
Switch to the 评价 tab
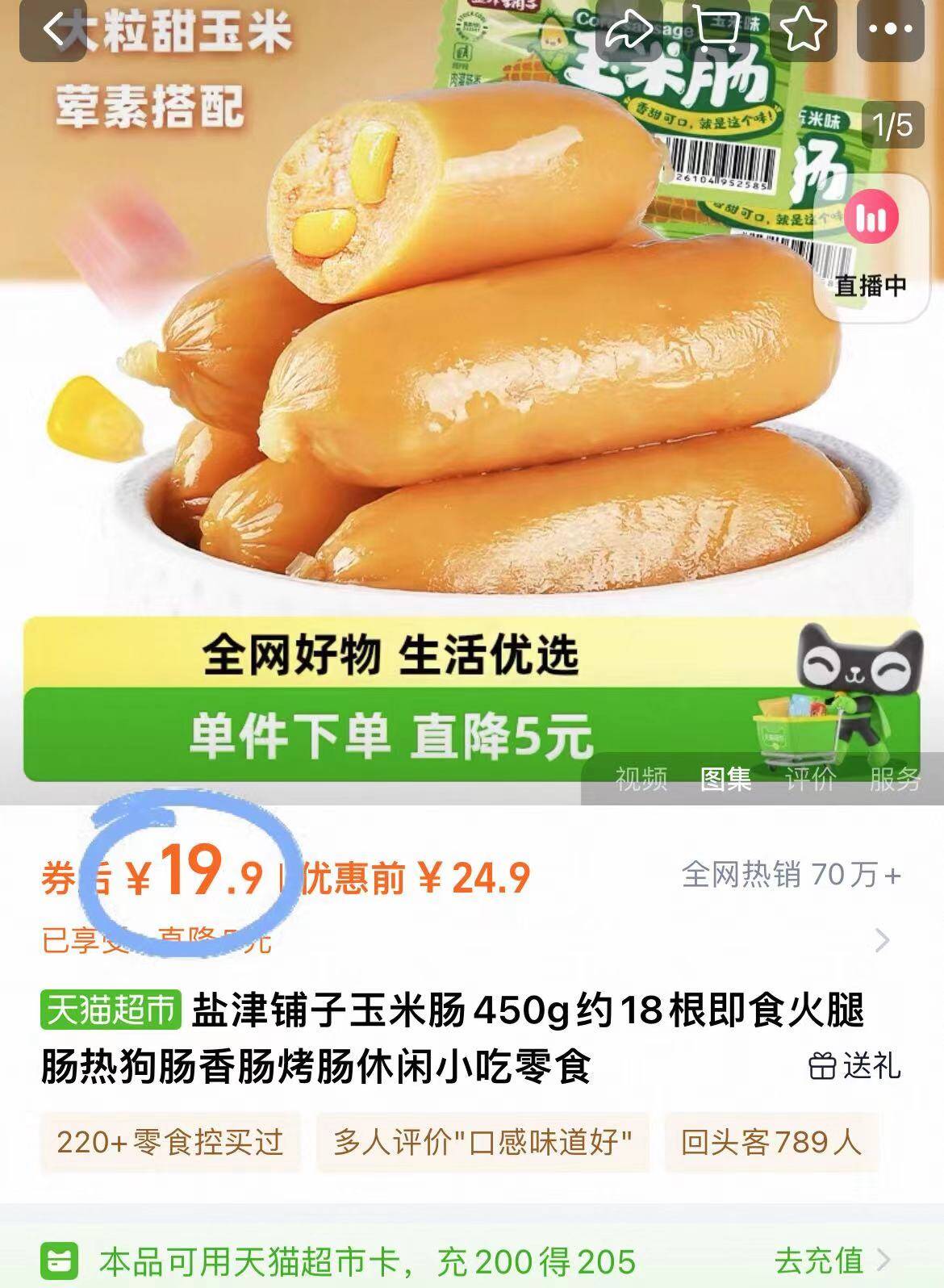[x=810, y=779]
